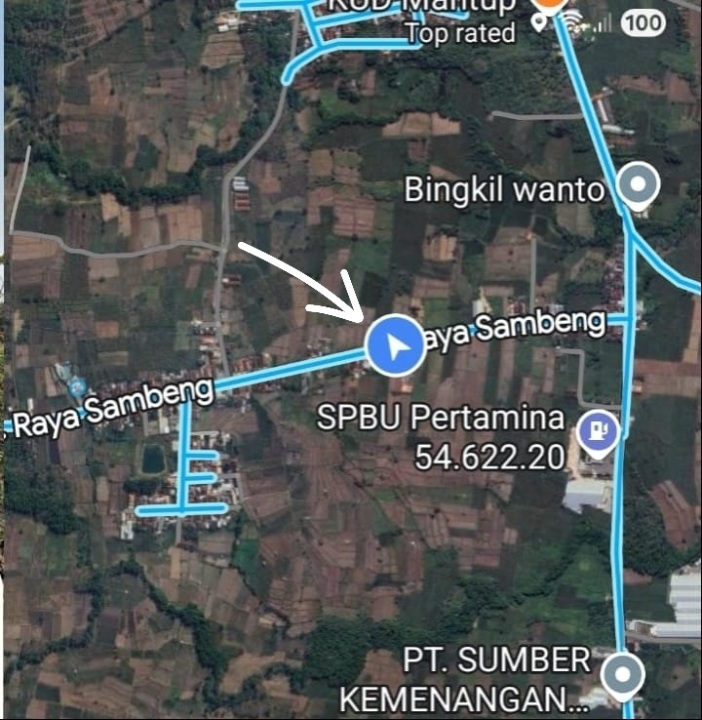Select the SPBU Pertamina 54.622.20 fuel pin
This screenshot has width=702, height=720.
[598, 433]
